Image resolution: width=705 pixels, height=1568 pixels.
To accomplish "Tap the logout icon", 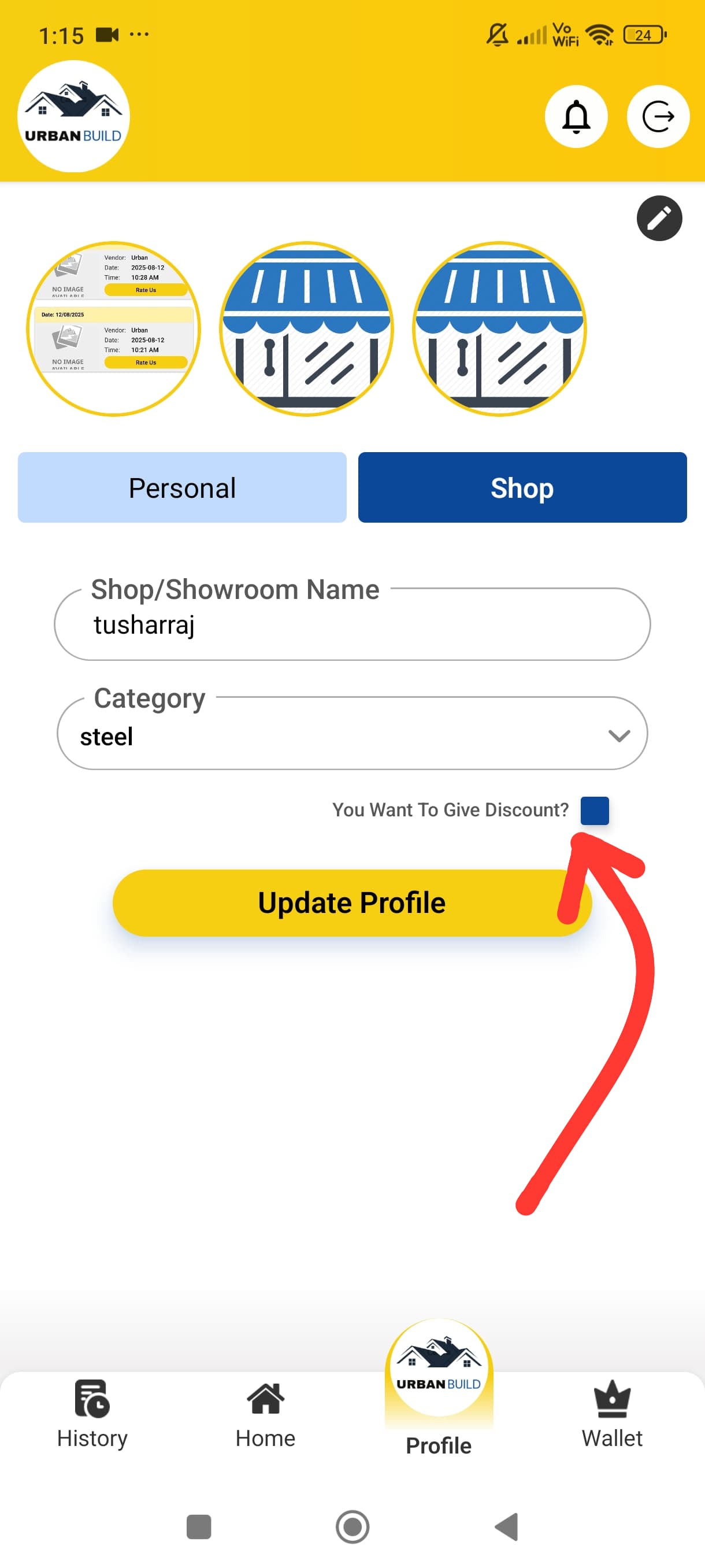I will click(658, 116).
